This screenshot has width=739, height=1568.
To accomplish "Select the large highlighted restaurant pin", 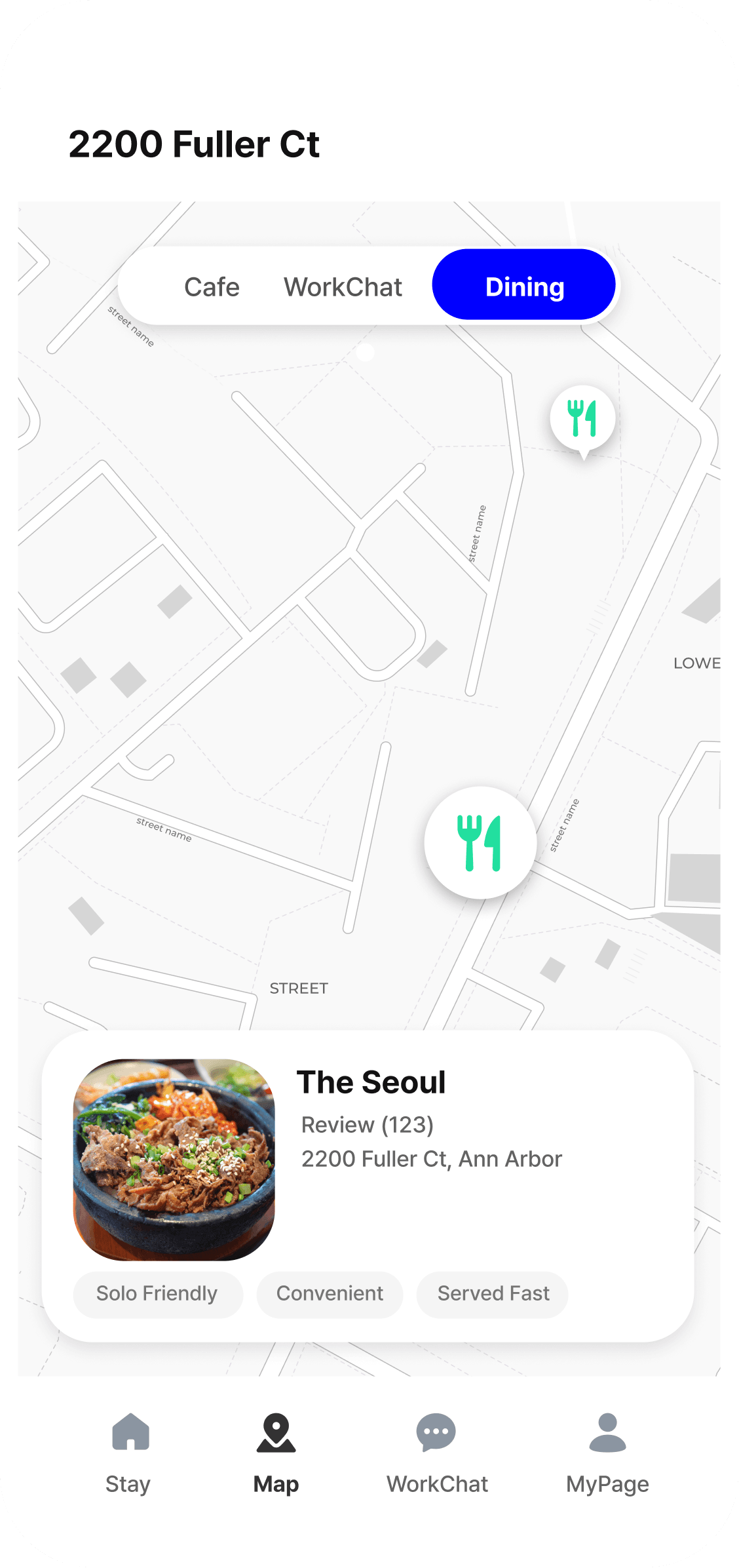I will point(480,842).
